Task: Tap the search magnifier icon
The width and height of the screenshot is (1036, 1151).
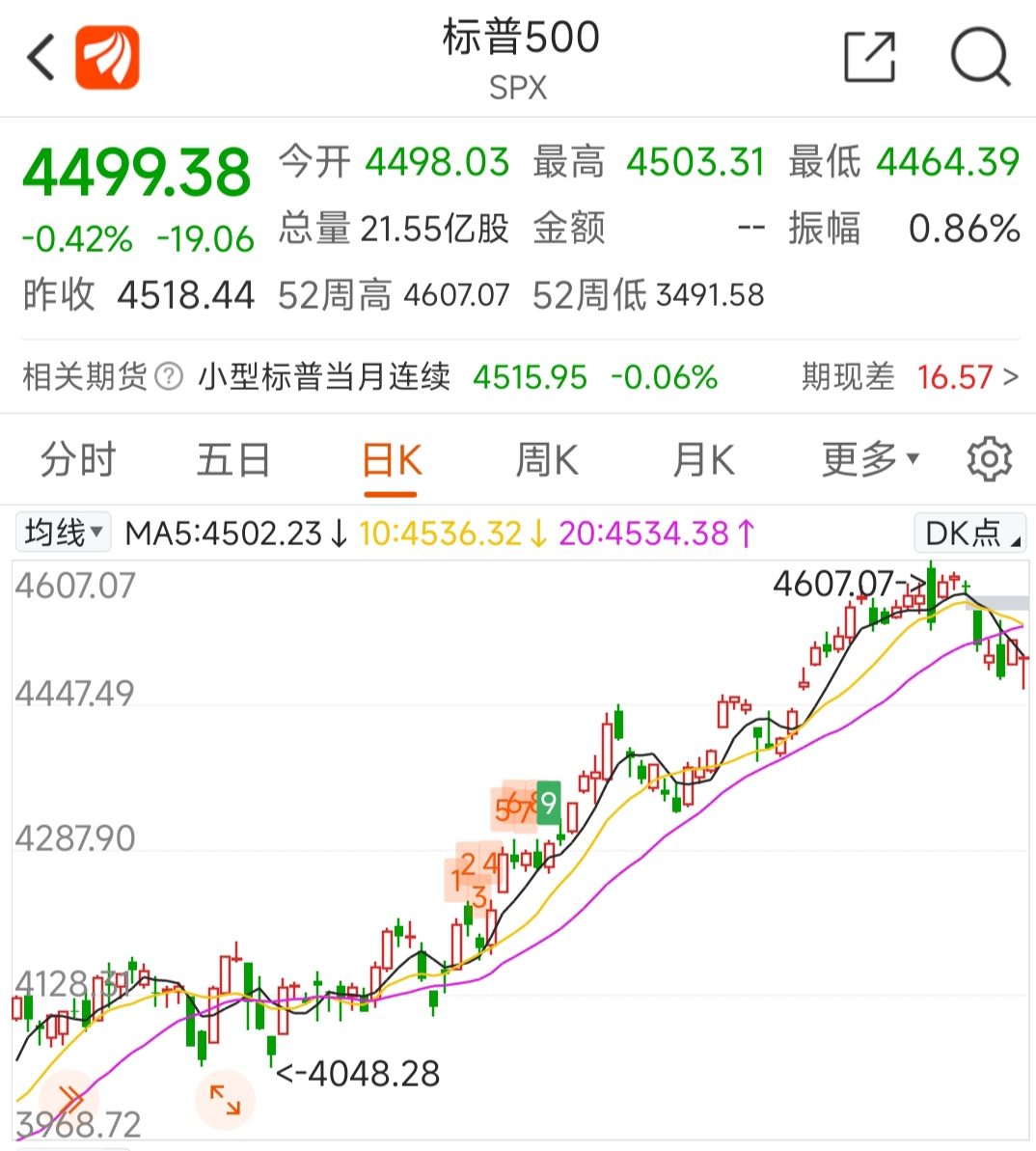Action: tap(981, 58)
